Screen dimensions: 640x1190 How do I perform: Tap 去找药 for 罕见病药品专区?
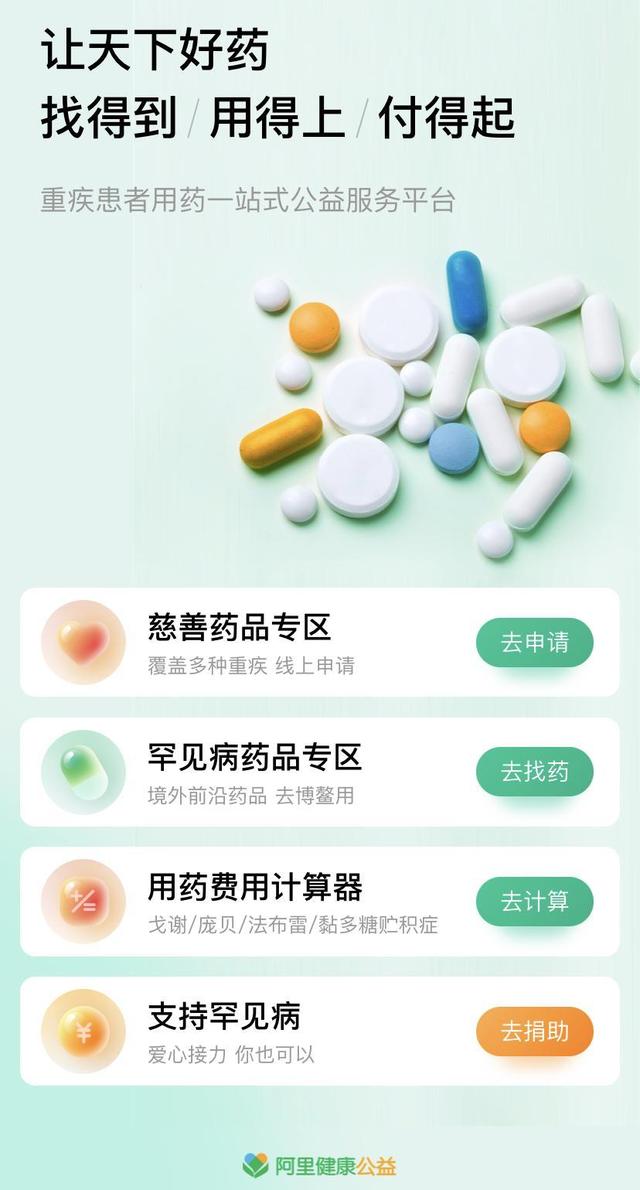(534, 772)
